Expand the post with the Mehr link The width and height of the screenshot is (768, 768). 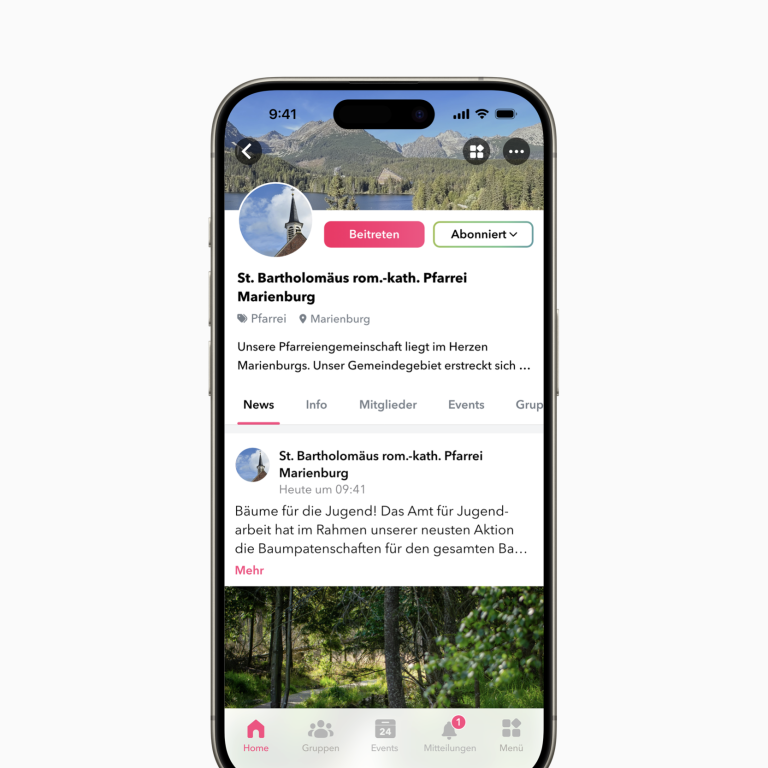tap(249, 570)
